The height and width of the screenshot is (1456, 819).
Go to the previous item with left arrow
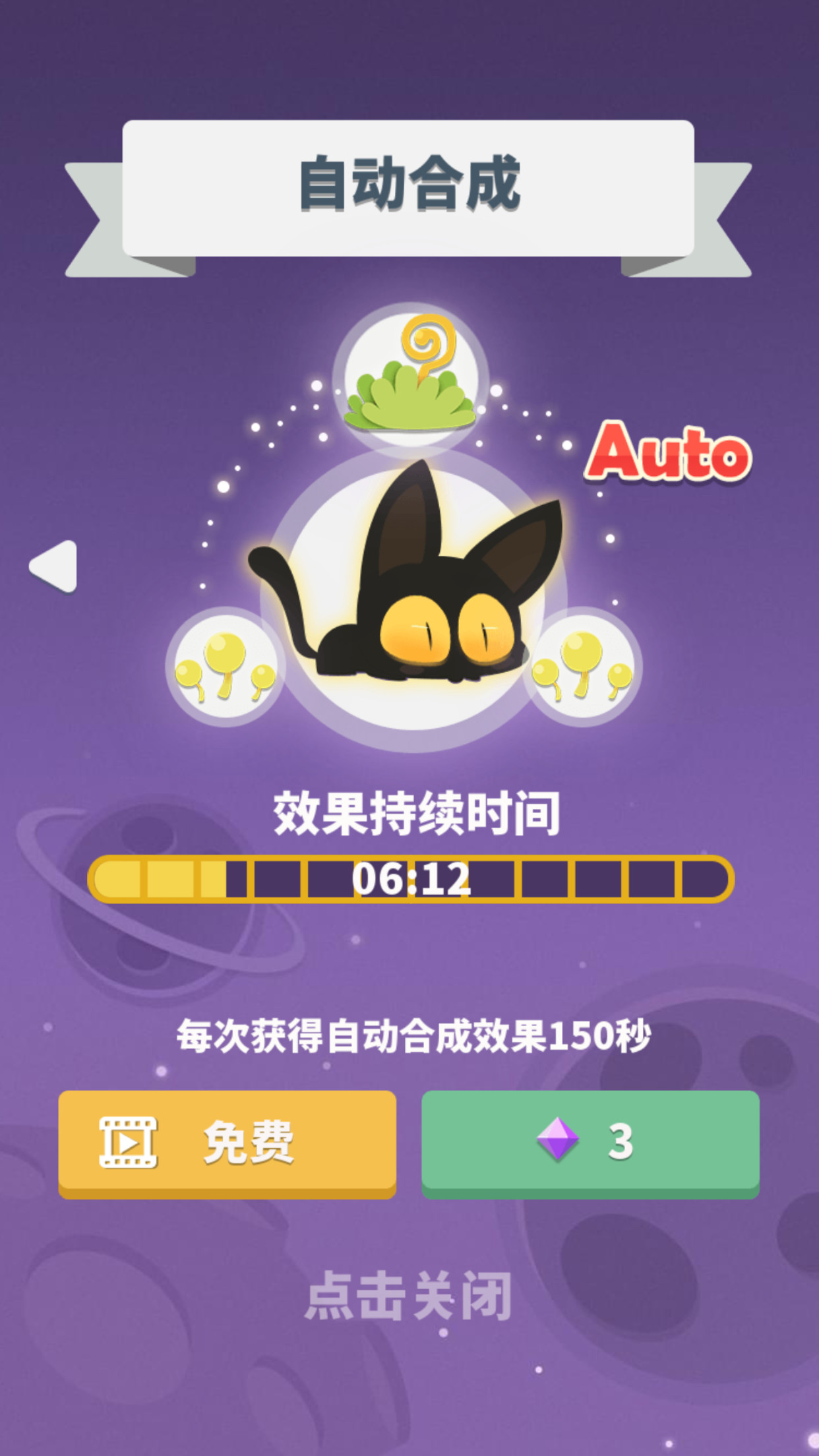coord(54,566)
